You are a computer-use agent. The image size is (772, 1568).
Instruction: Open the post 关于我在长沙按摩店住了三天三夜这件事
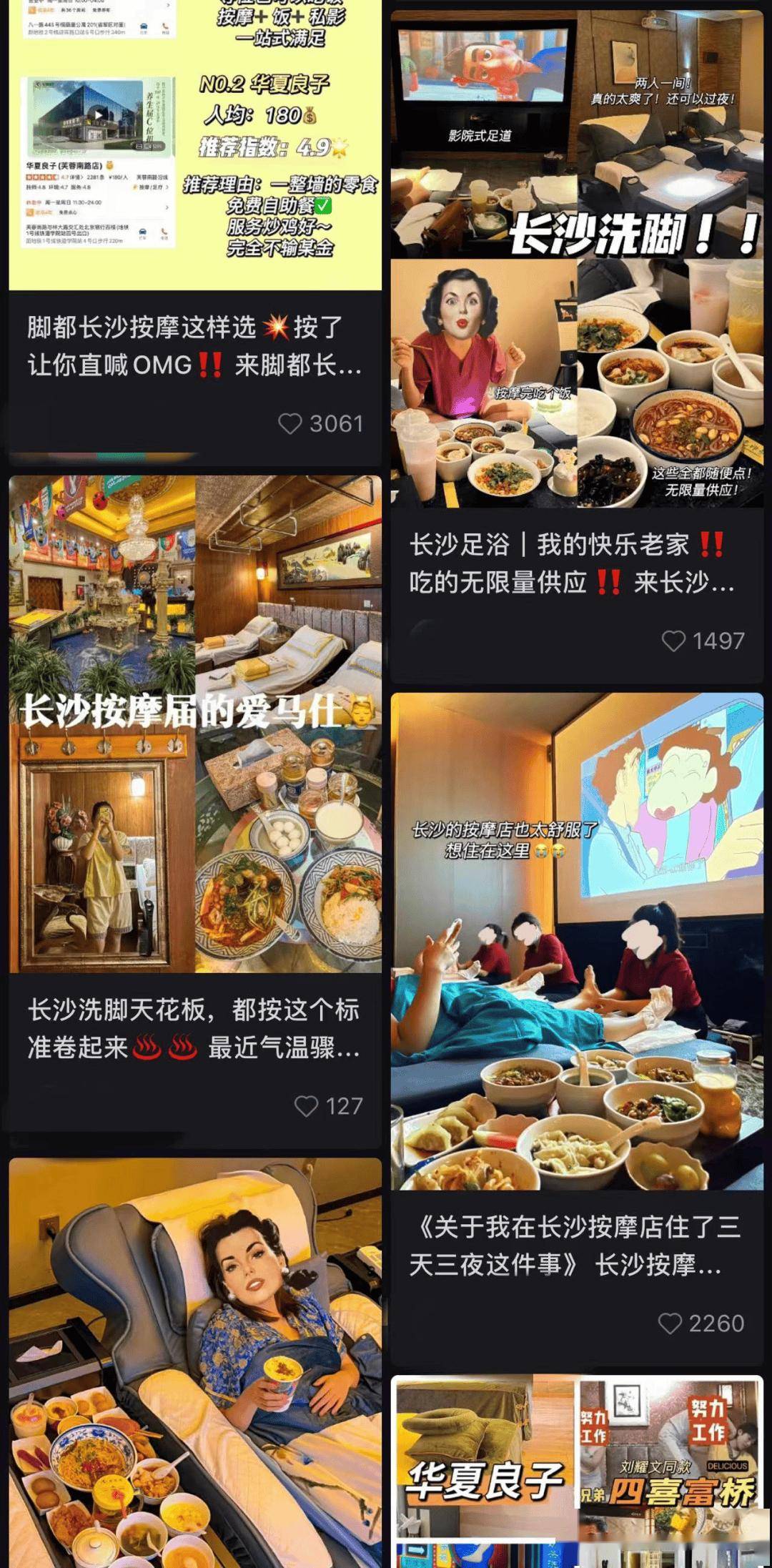click(x=575, y=1246)
